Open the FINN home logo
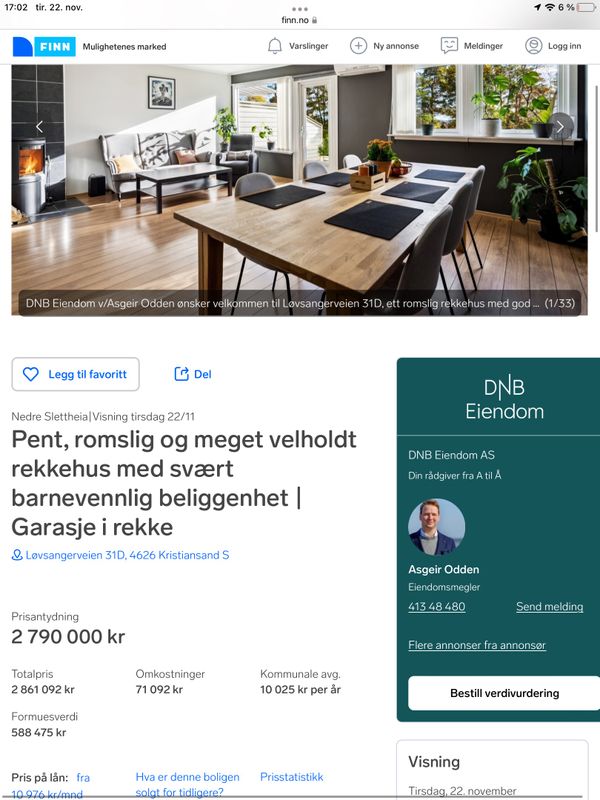The height and width of the screenshot is (800, 600). point(42,46)
